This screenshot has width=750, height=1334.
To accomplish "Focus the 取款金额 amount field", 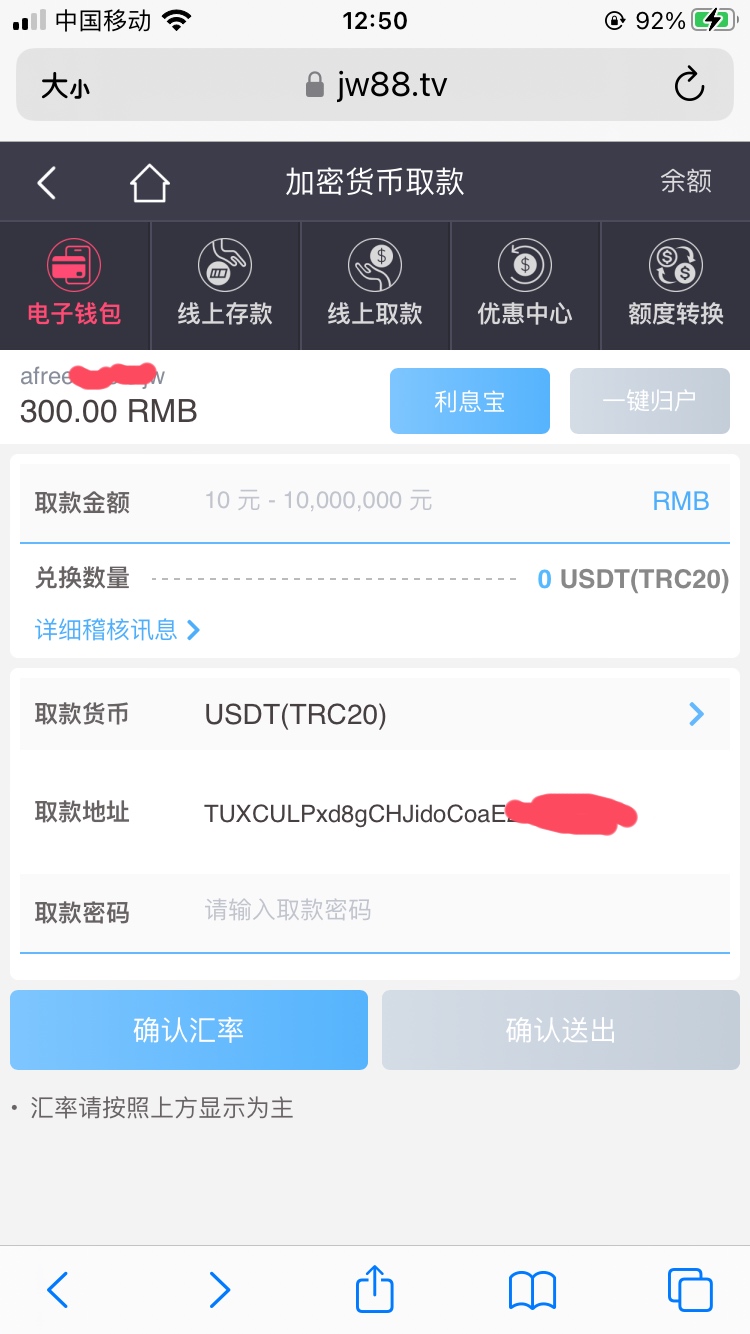I will [x=420, y=501].
